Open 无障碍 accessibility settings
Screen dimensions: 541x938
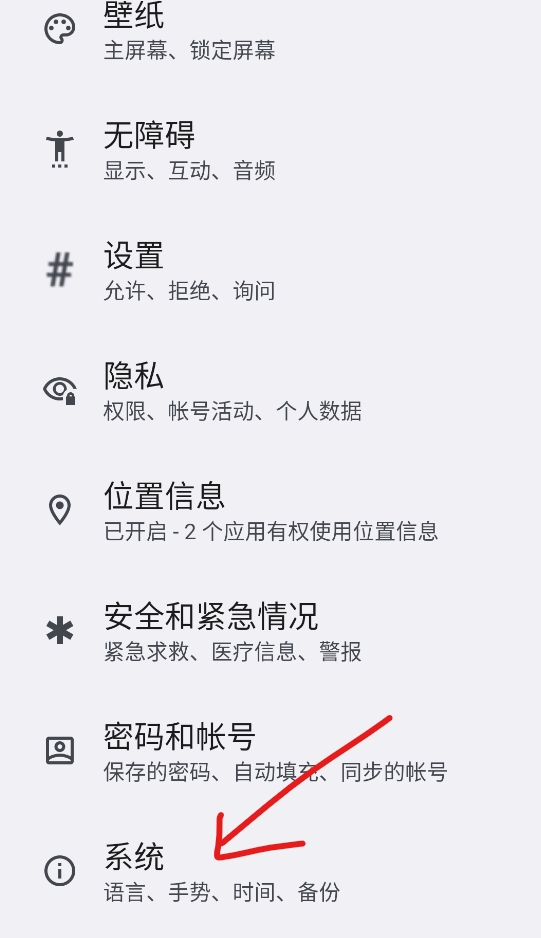(270, 149)
